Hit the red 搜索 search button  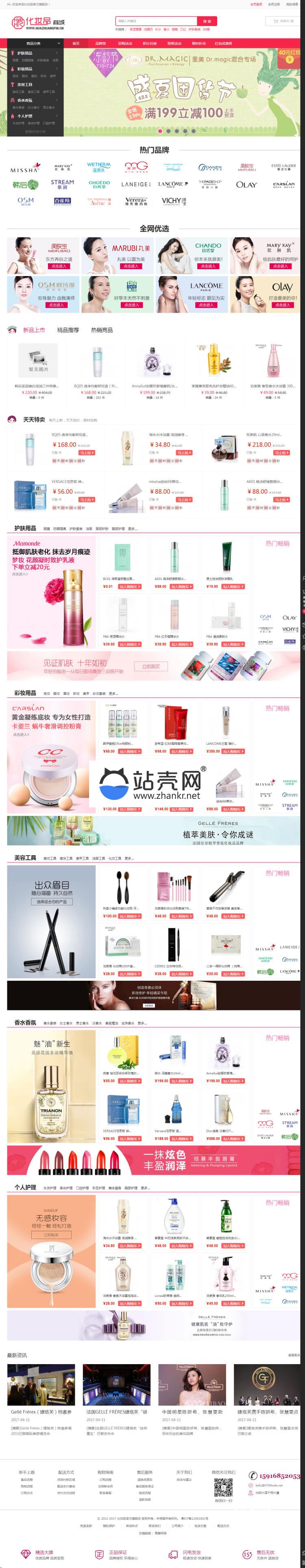pyautogui.click(x=207, y=21)
